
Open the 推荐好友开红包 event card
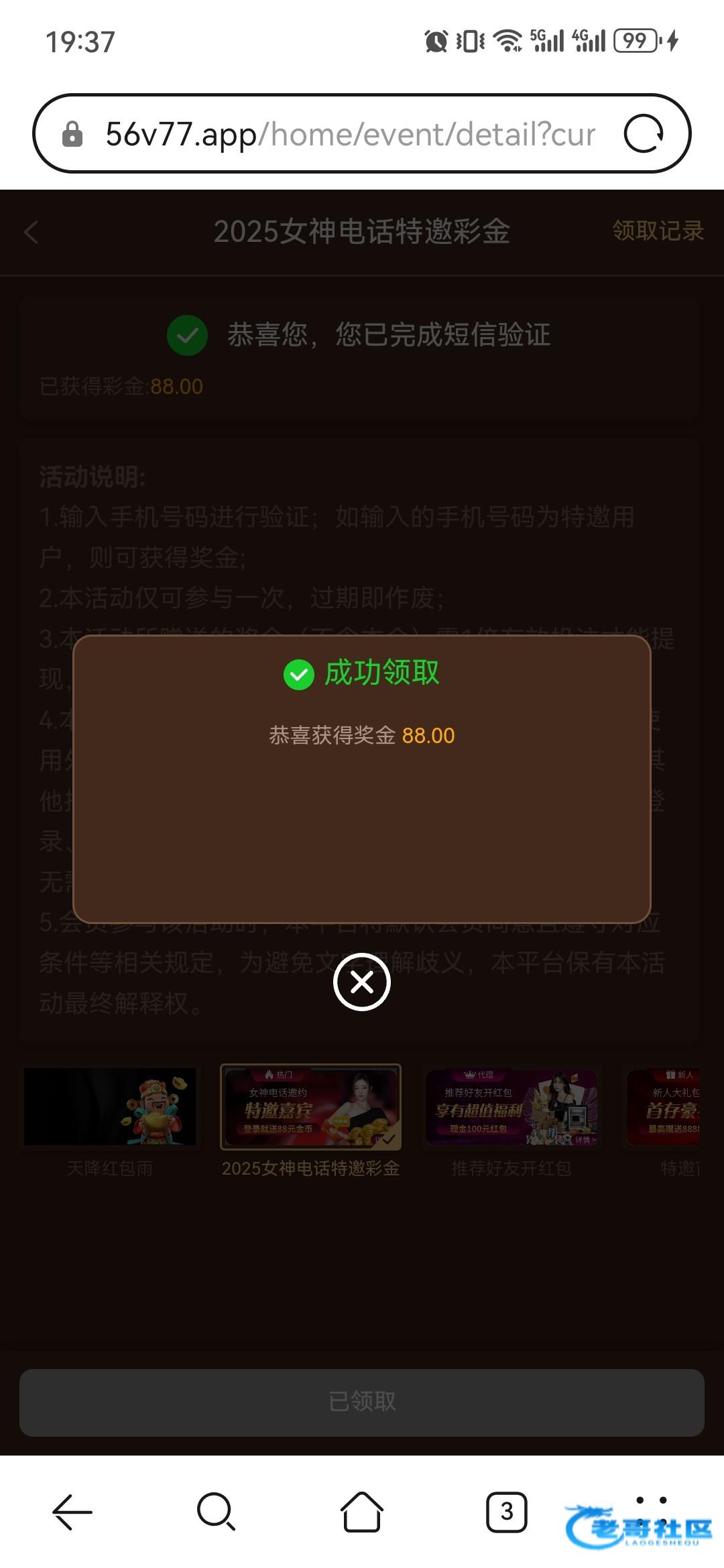(x=511, y=1107)
